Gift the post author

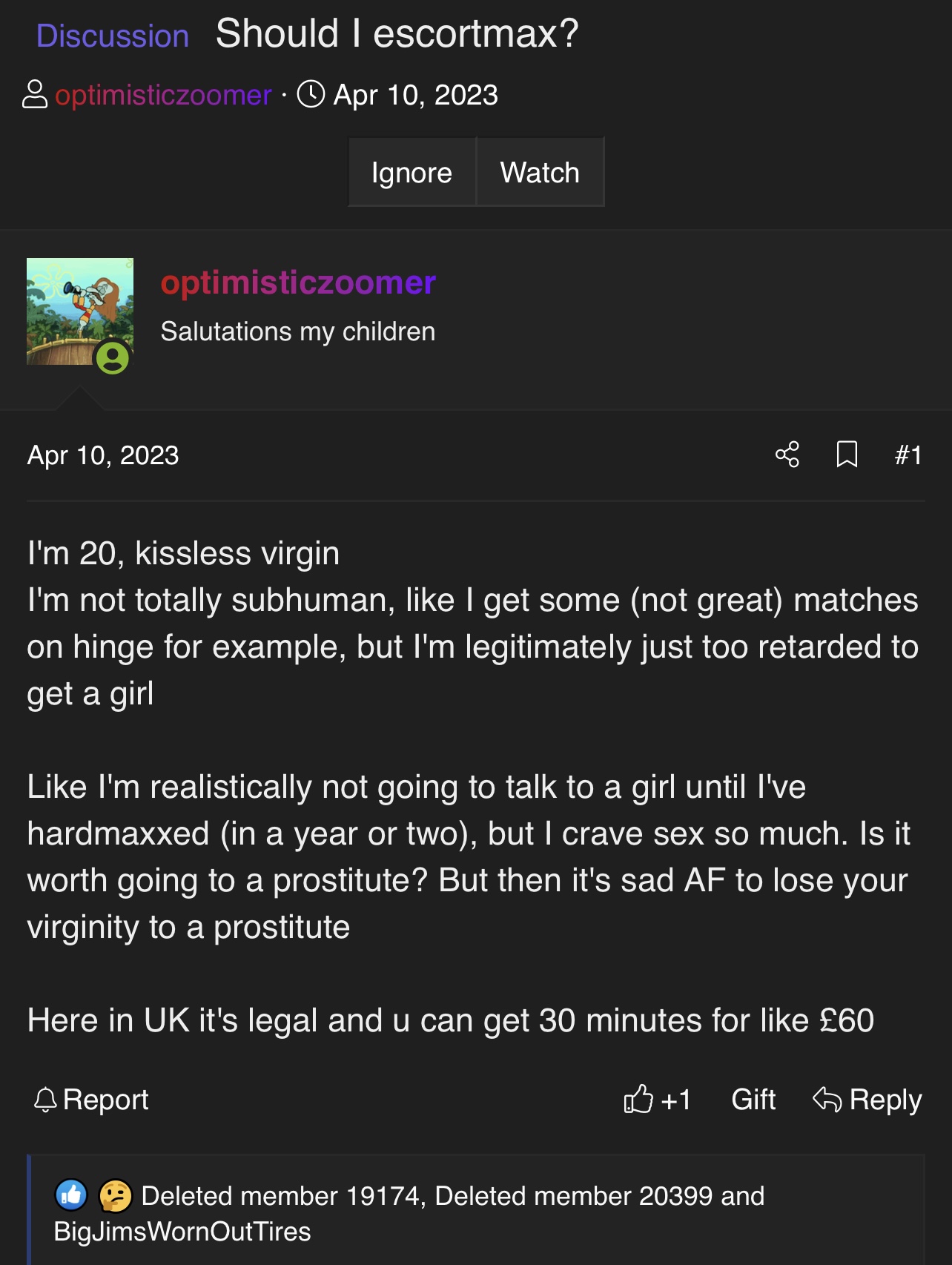(753, 1100)
